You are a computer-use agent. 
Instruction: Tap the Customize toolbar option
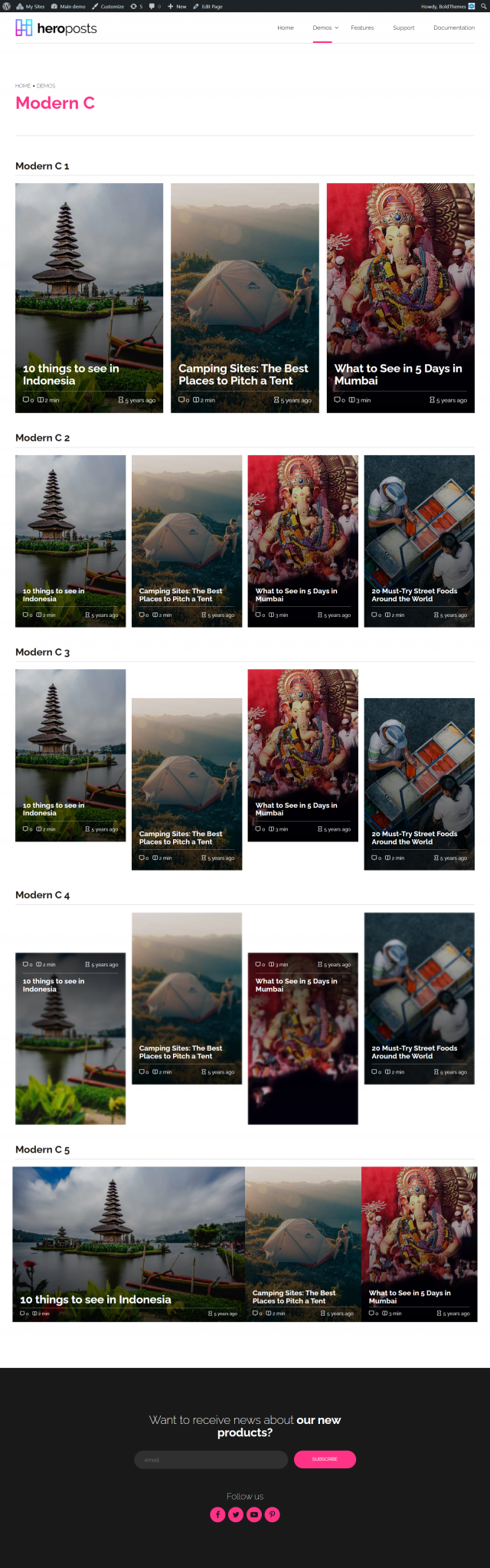(108, 6)
